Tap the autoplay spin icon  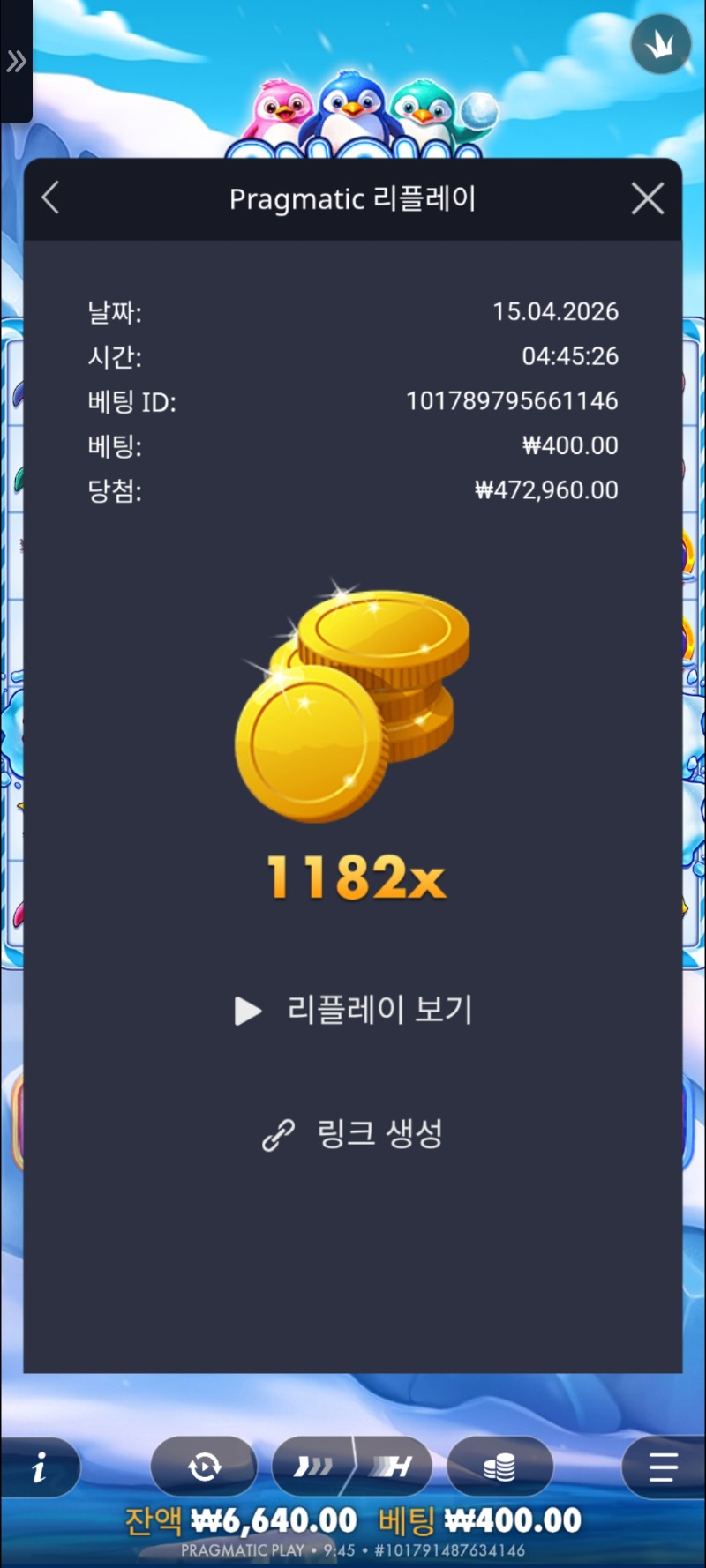[x=204, y=1467]
